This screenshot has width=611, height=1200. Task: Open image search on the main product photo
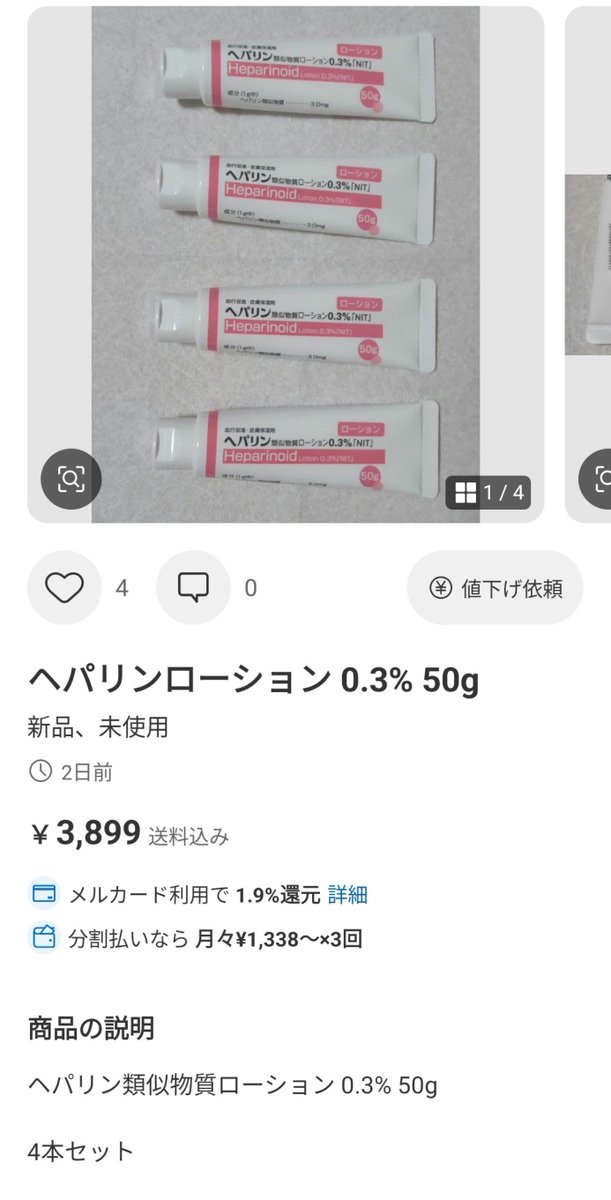pos(71,480)
